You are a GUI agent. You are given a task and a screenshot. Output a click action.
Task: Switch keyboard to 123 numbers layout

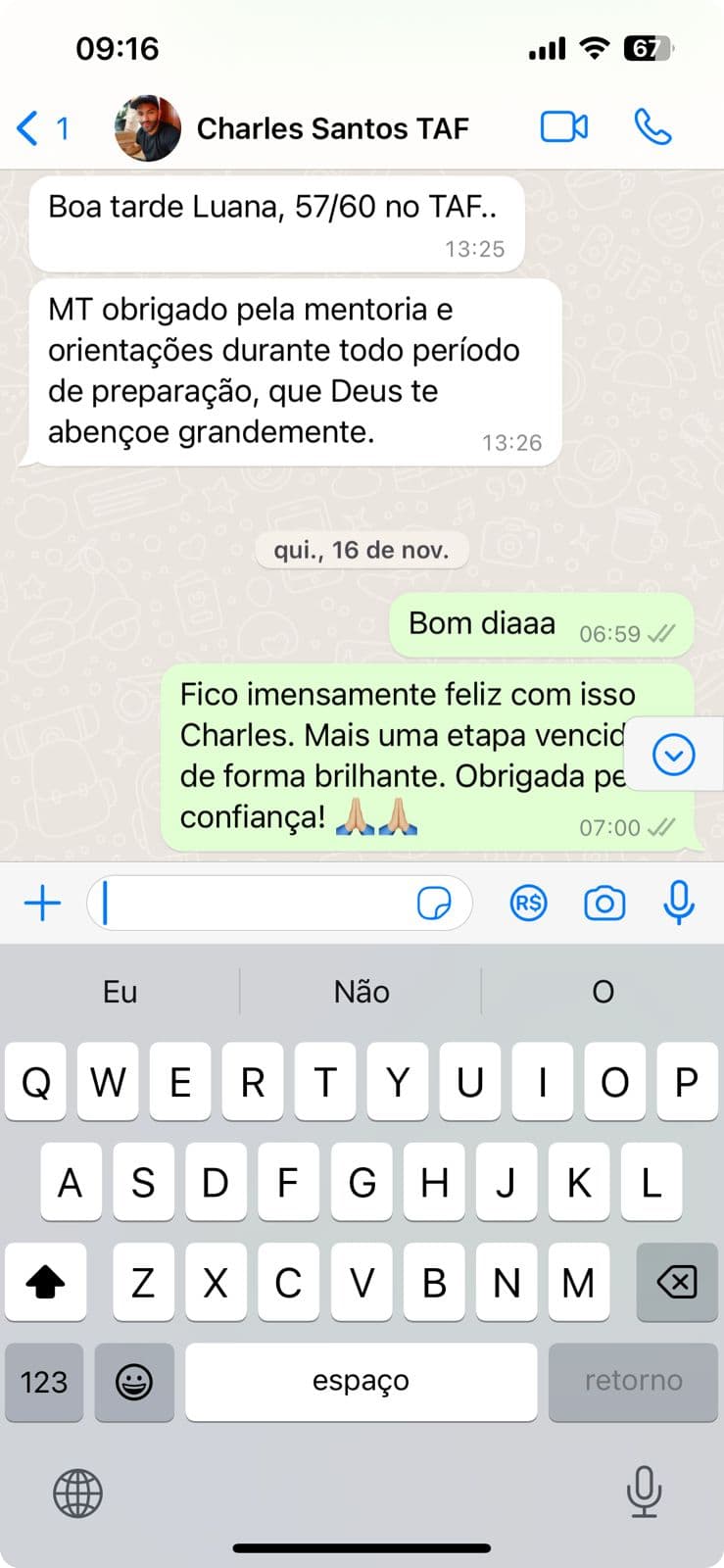tap(44, 1382)
